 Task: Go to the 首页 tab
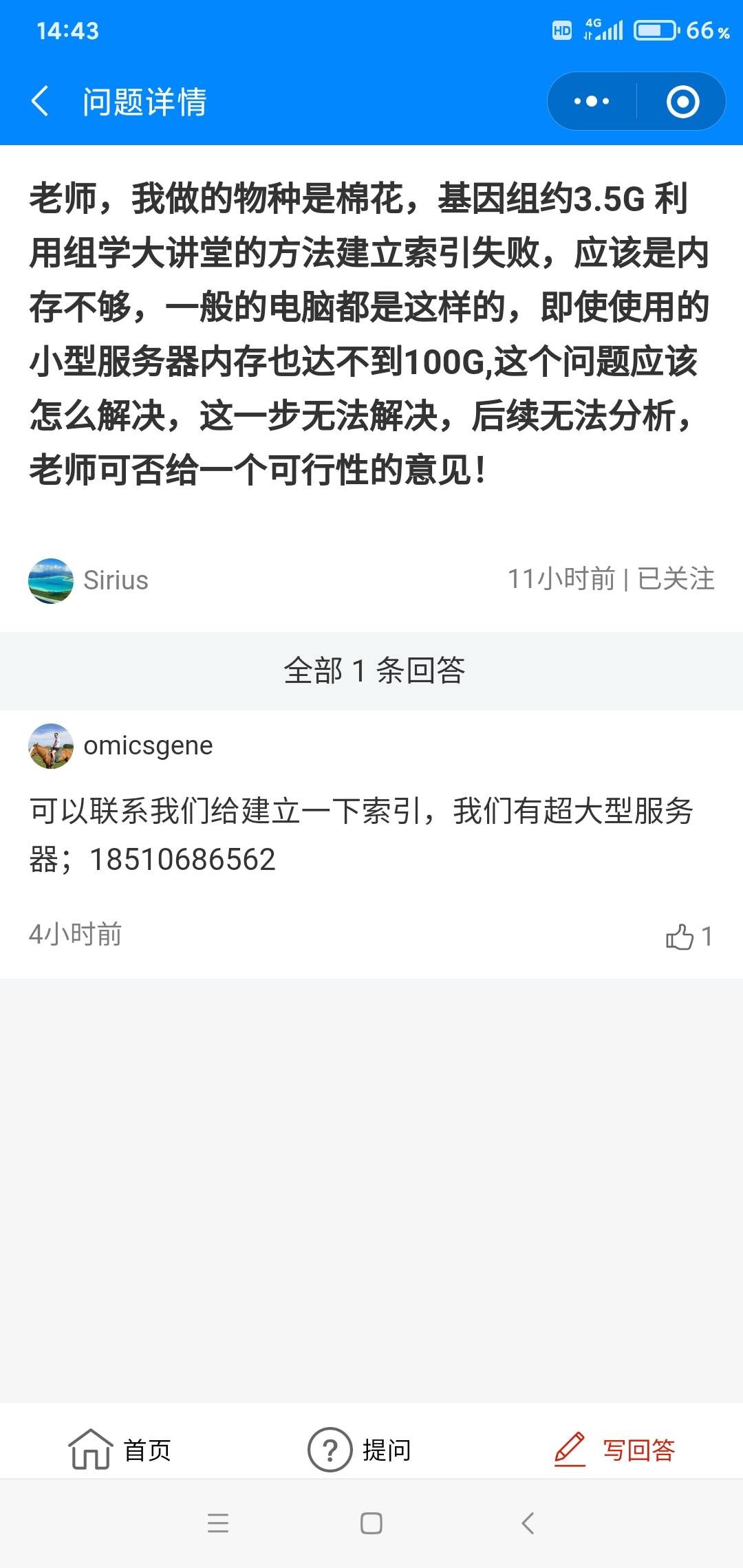pos(120,1450)
